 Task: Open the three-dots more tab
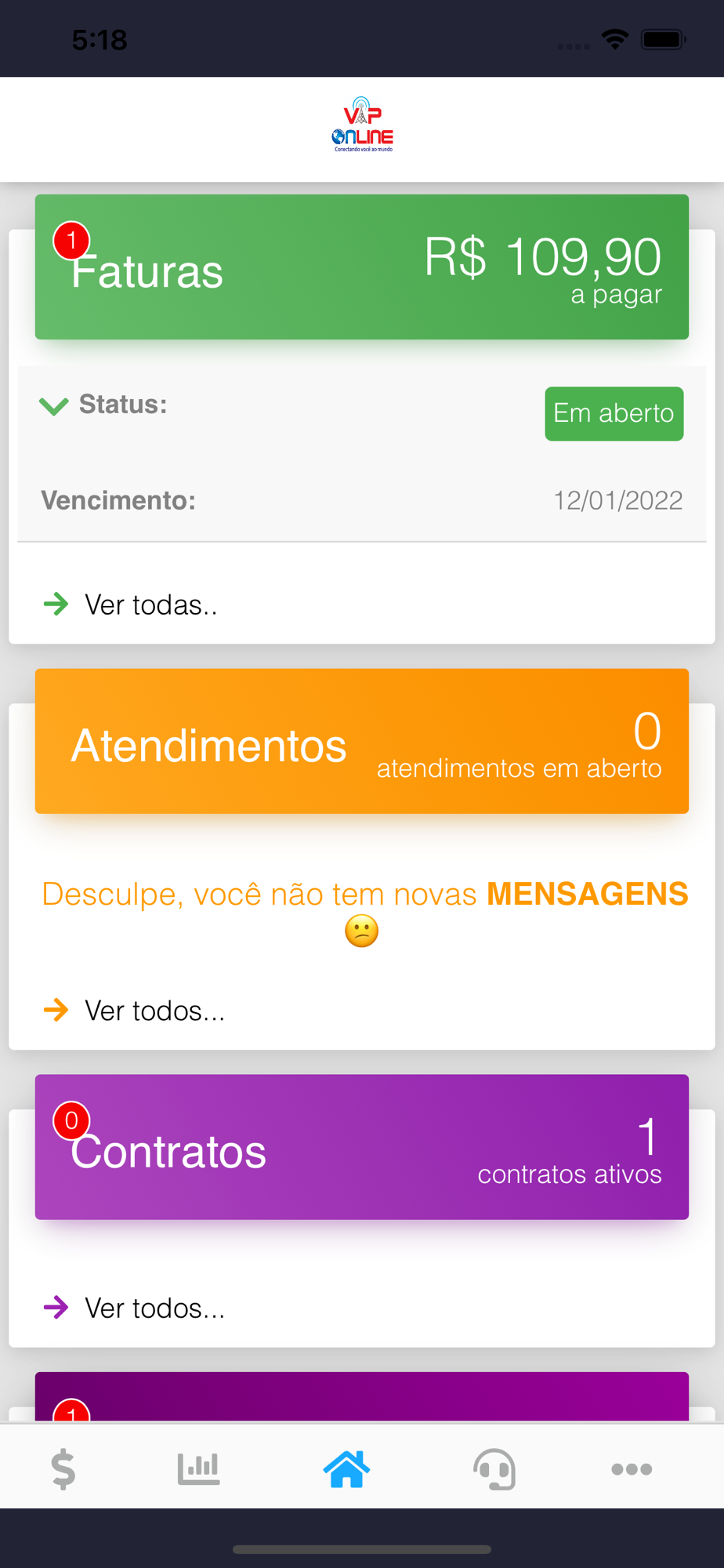[x=632, y=1468]
